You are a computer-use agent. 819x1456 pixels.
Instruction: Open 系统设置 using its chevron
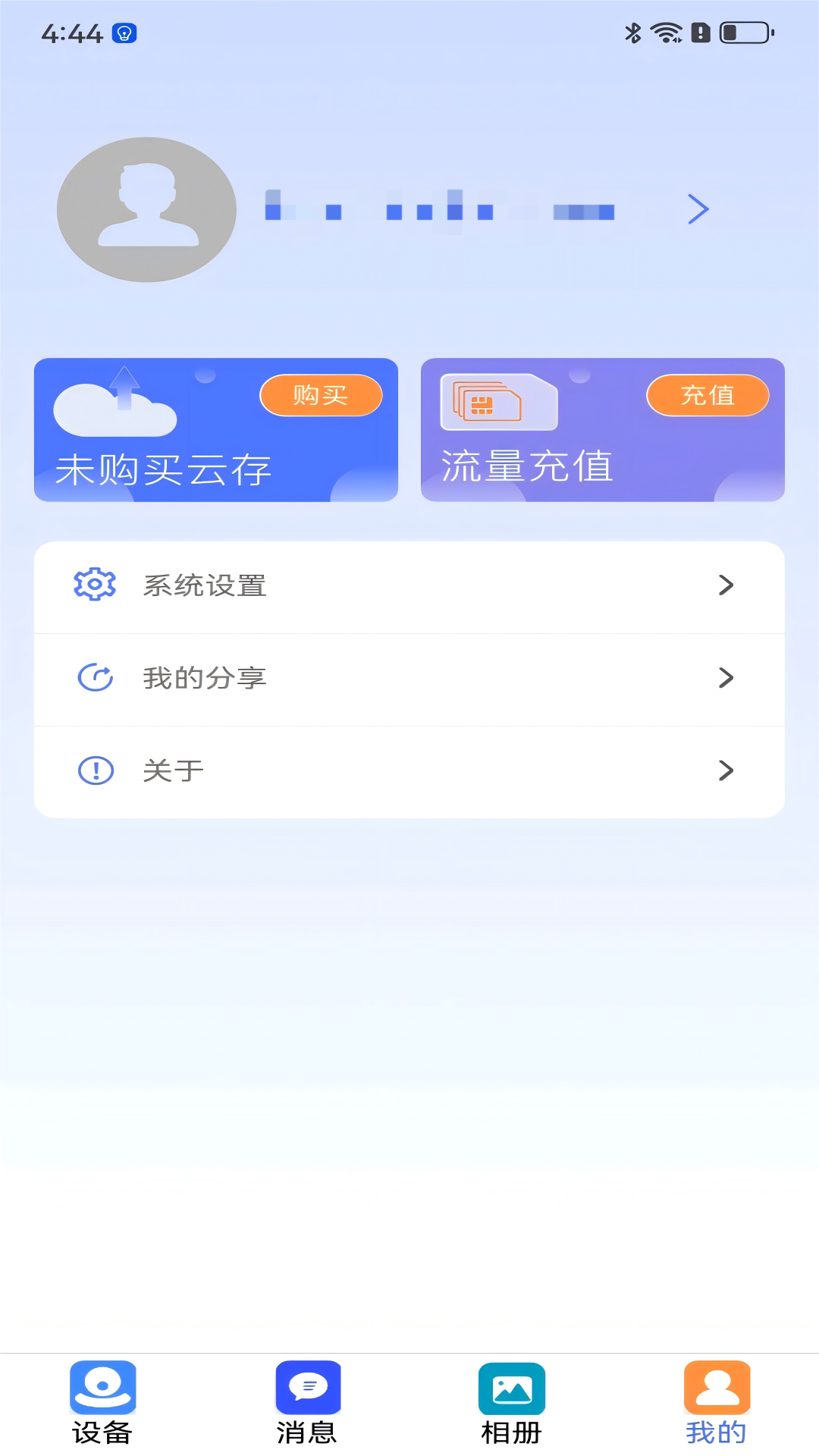[727, 585]
